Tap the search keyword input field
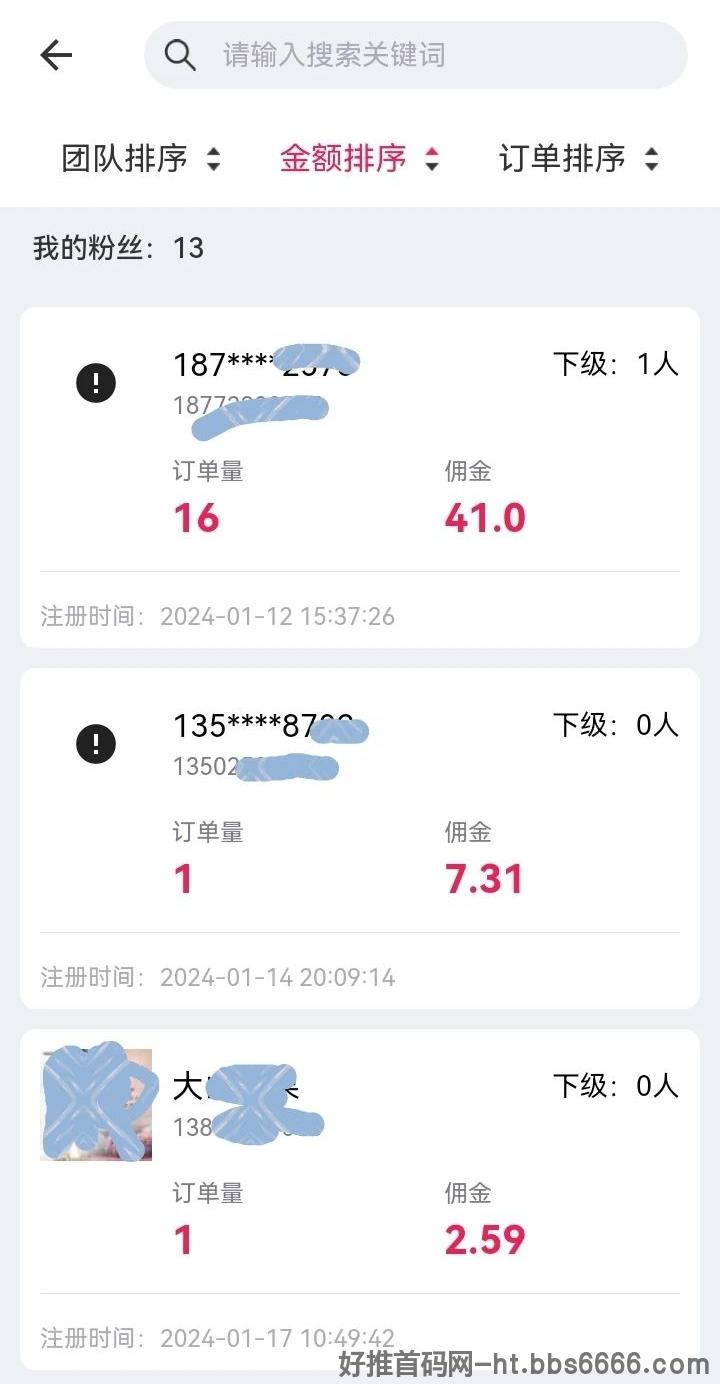The height and width of the screenshot is (1384, 720). tap(416, 55)
